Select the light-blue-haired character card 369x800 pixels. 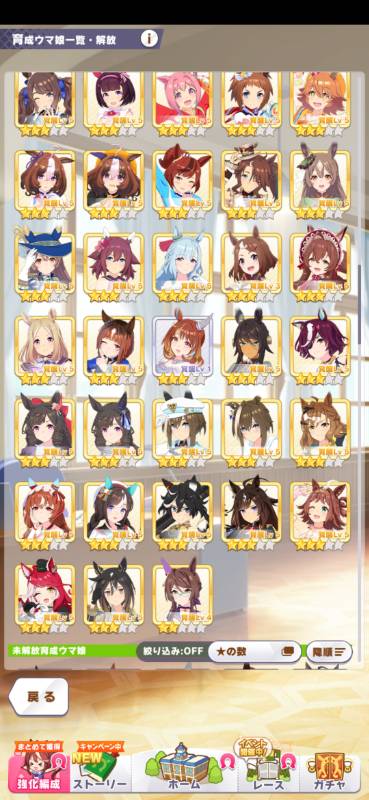tap(183, 267)
